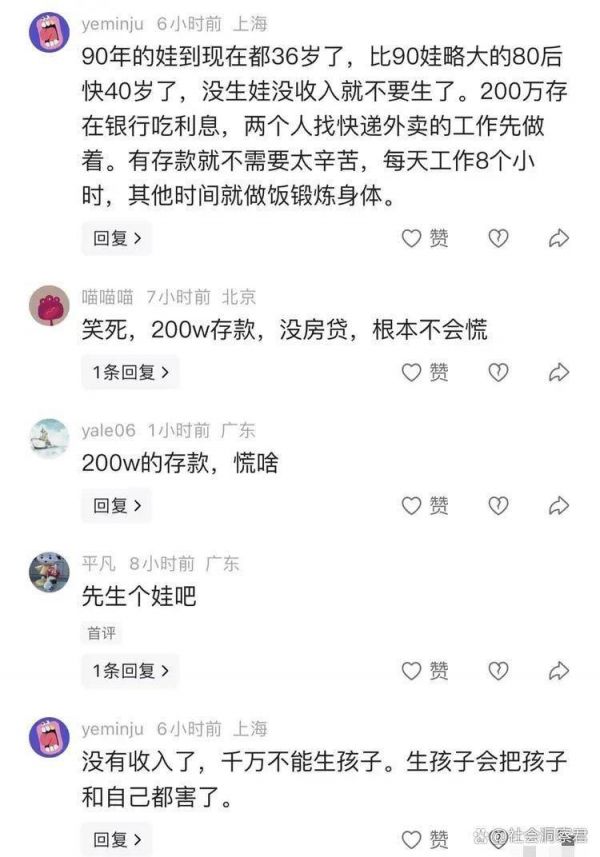Reply to yeminju's comment 千万不能生孩子
Viewport: 600px width, 857px height.
point(116,838)
